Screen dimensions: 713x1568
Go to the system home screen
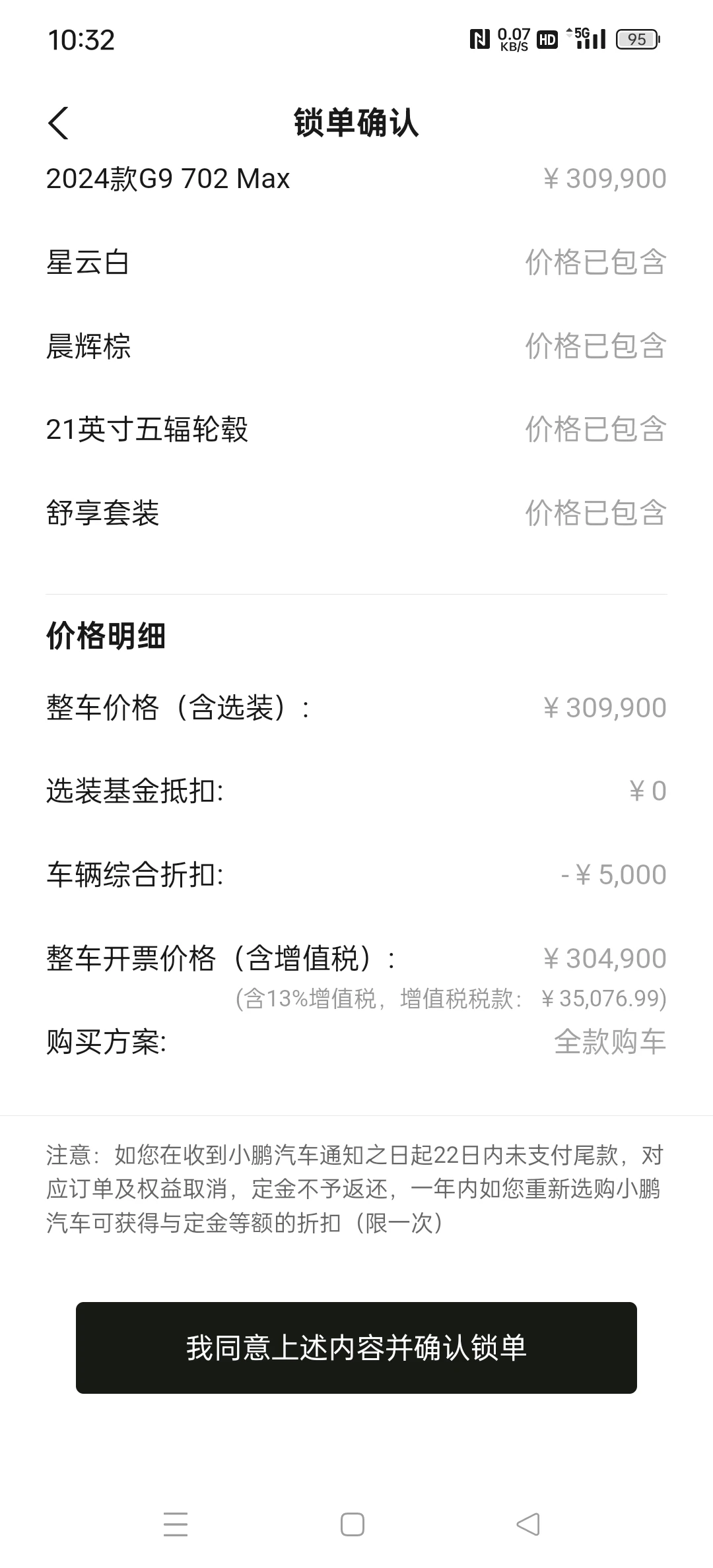tap(353, 1524)
